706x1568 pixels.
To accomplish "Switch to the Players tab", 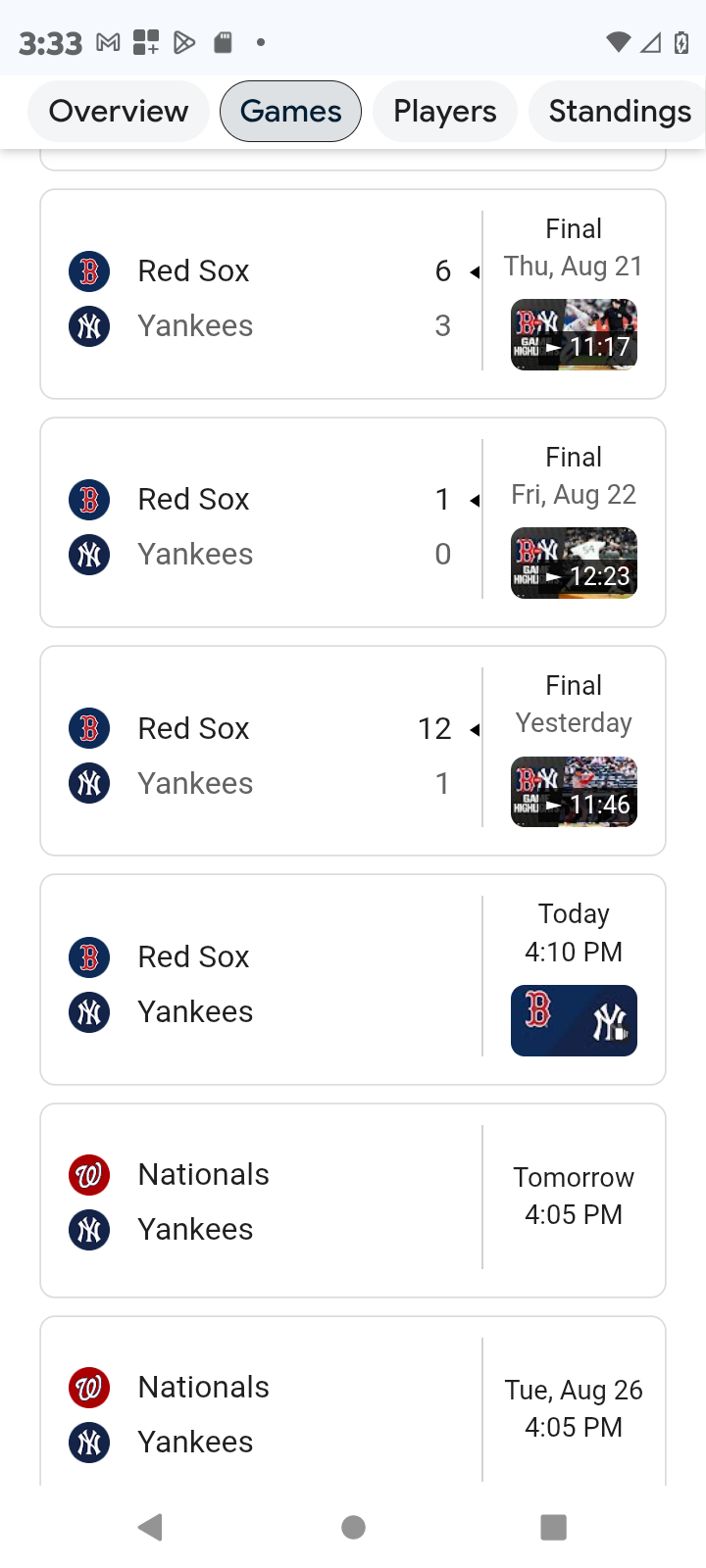I will coord(444,111).
